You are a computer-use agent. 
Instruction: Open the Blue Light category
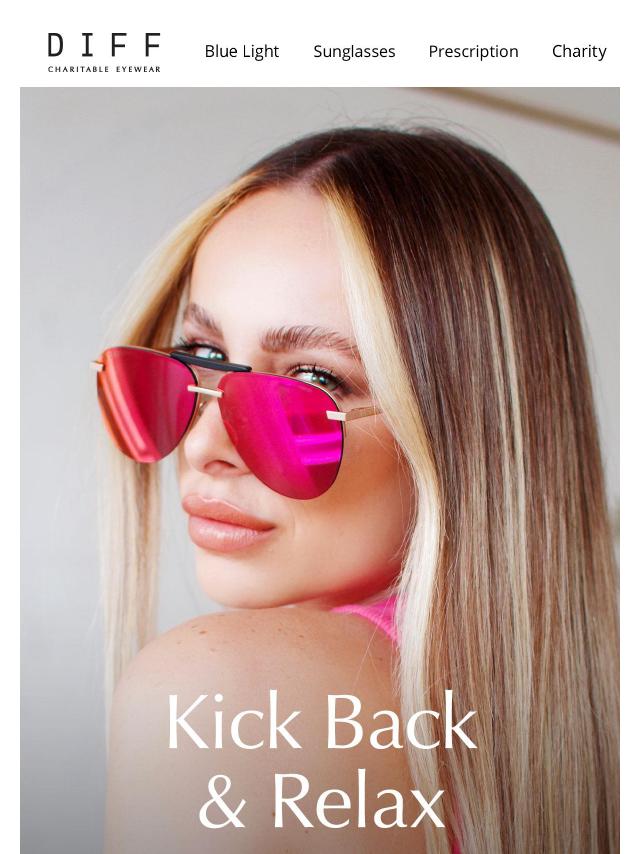tap(241, 51)
